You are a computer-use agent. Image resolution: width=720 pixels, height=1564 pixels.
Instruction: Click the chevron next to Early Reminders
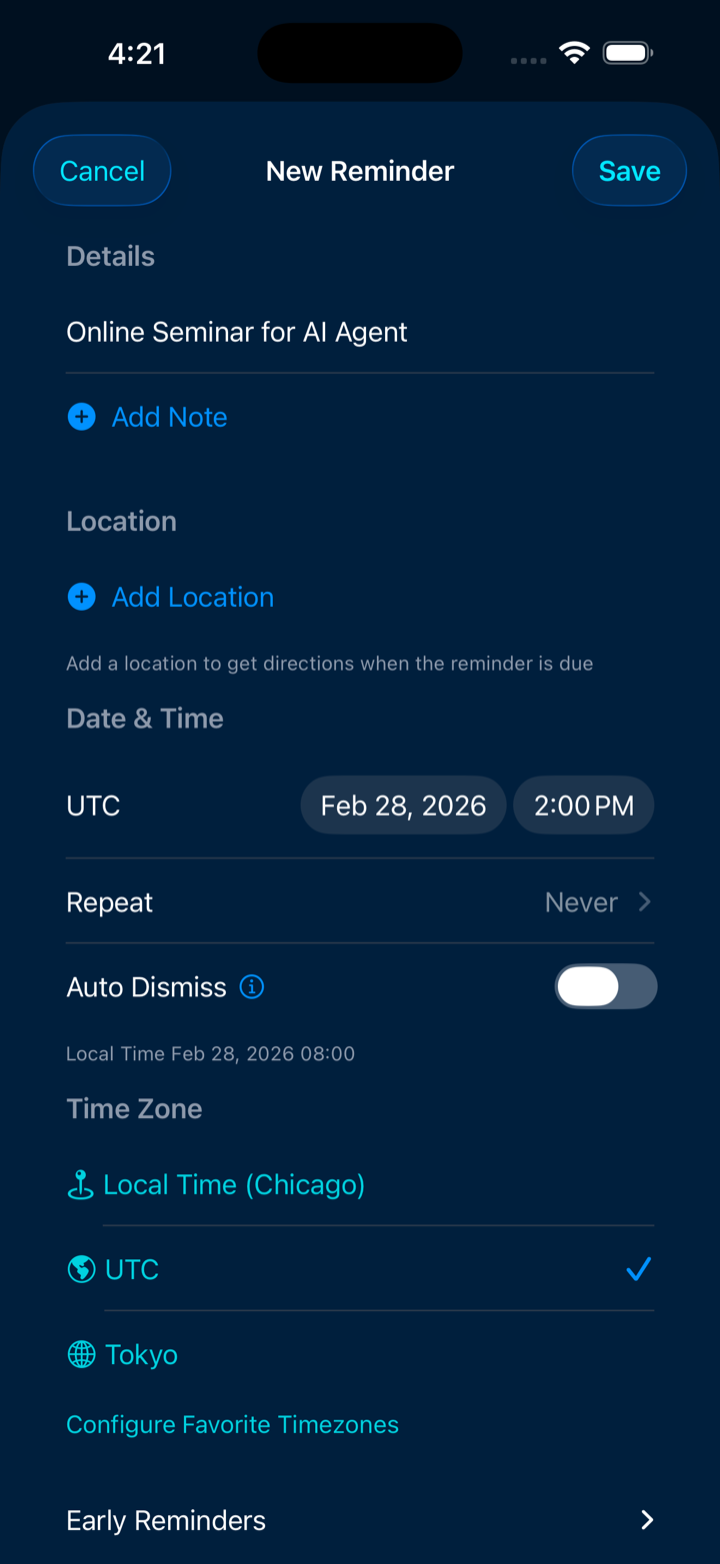tap(647, 1520)
